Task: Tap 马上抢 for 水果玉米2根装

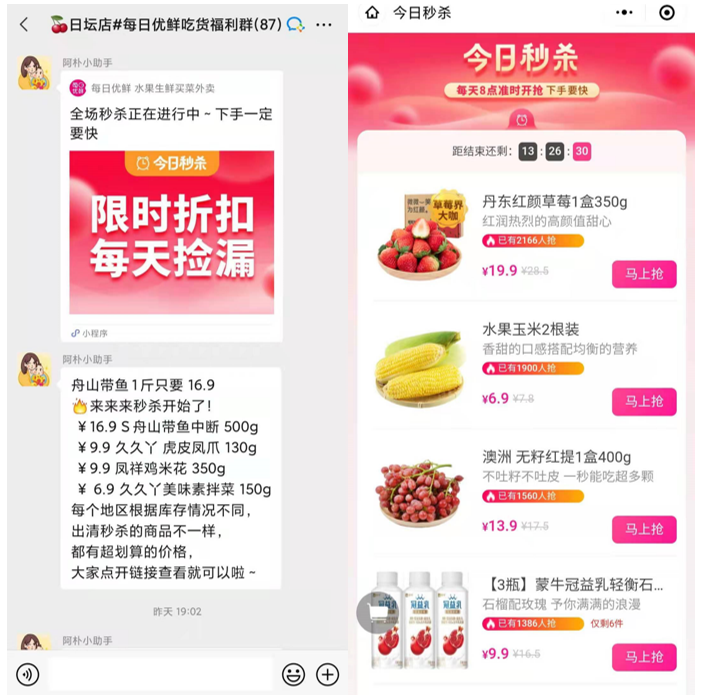Action: (644, 402)
